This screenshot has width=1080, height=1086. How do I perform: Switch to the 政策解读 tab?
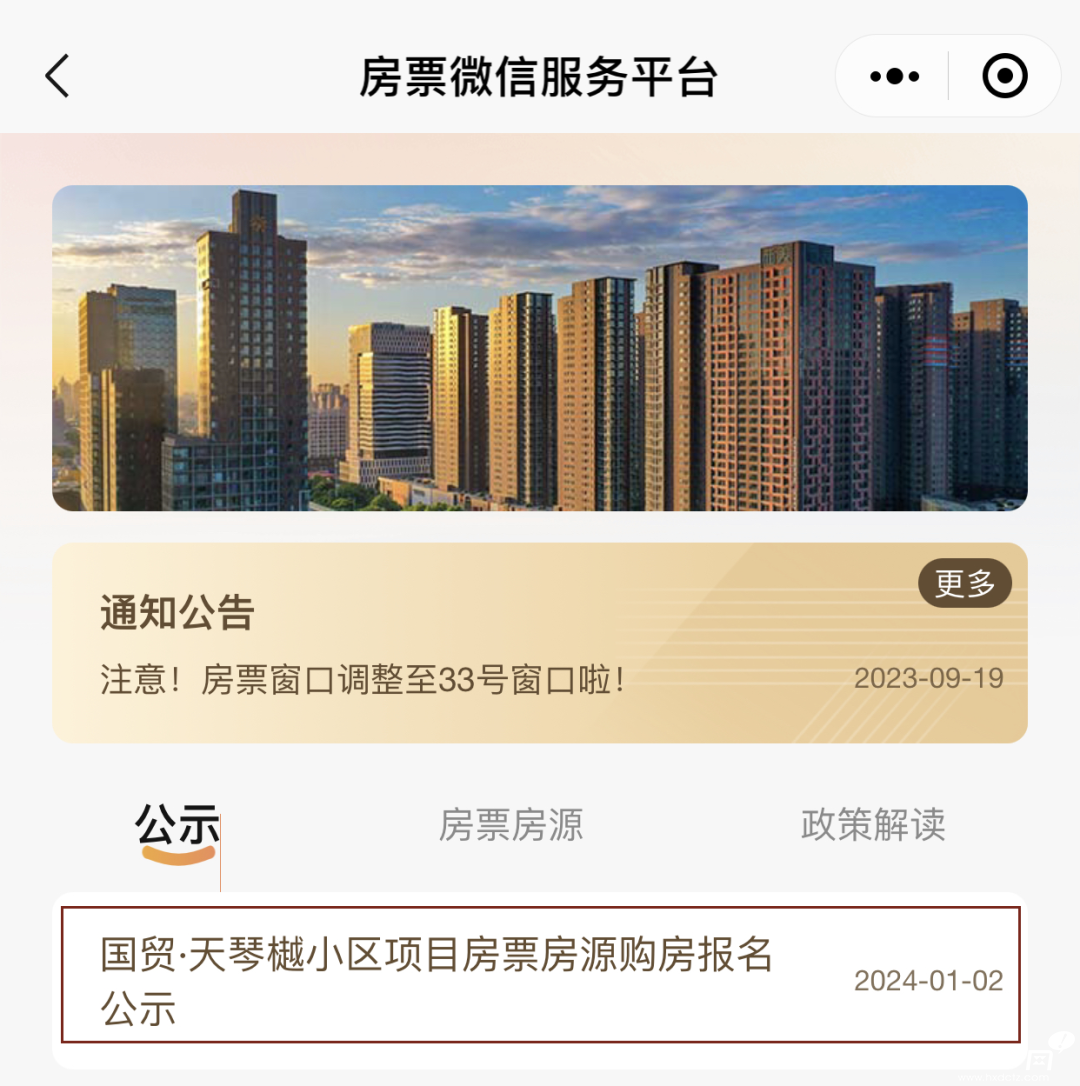point(872,826)
